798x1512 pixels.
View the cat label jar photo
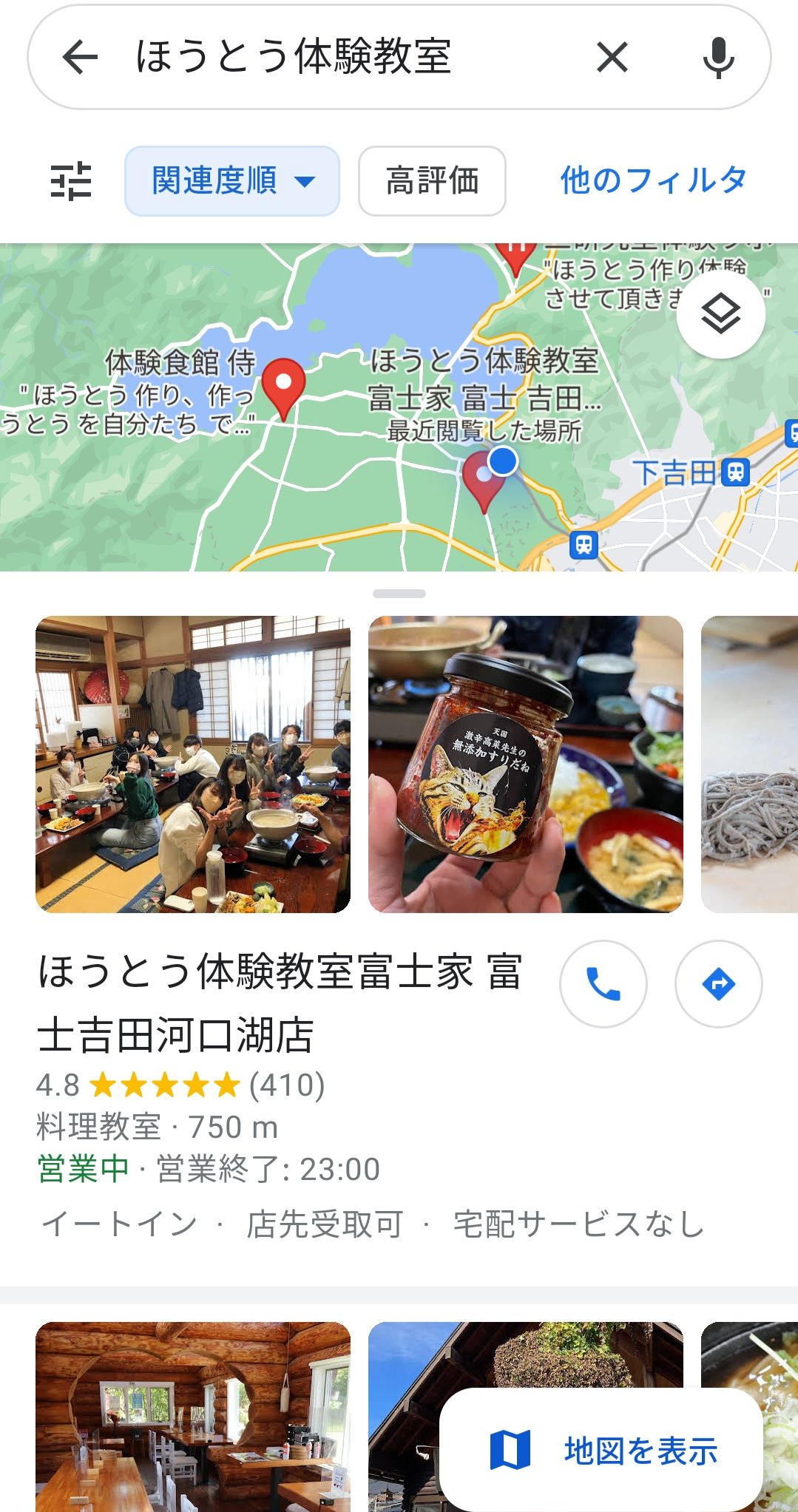(526, 765)
